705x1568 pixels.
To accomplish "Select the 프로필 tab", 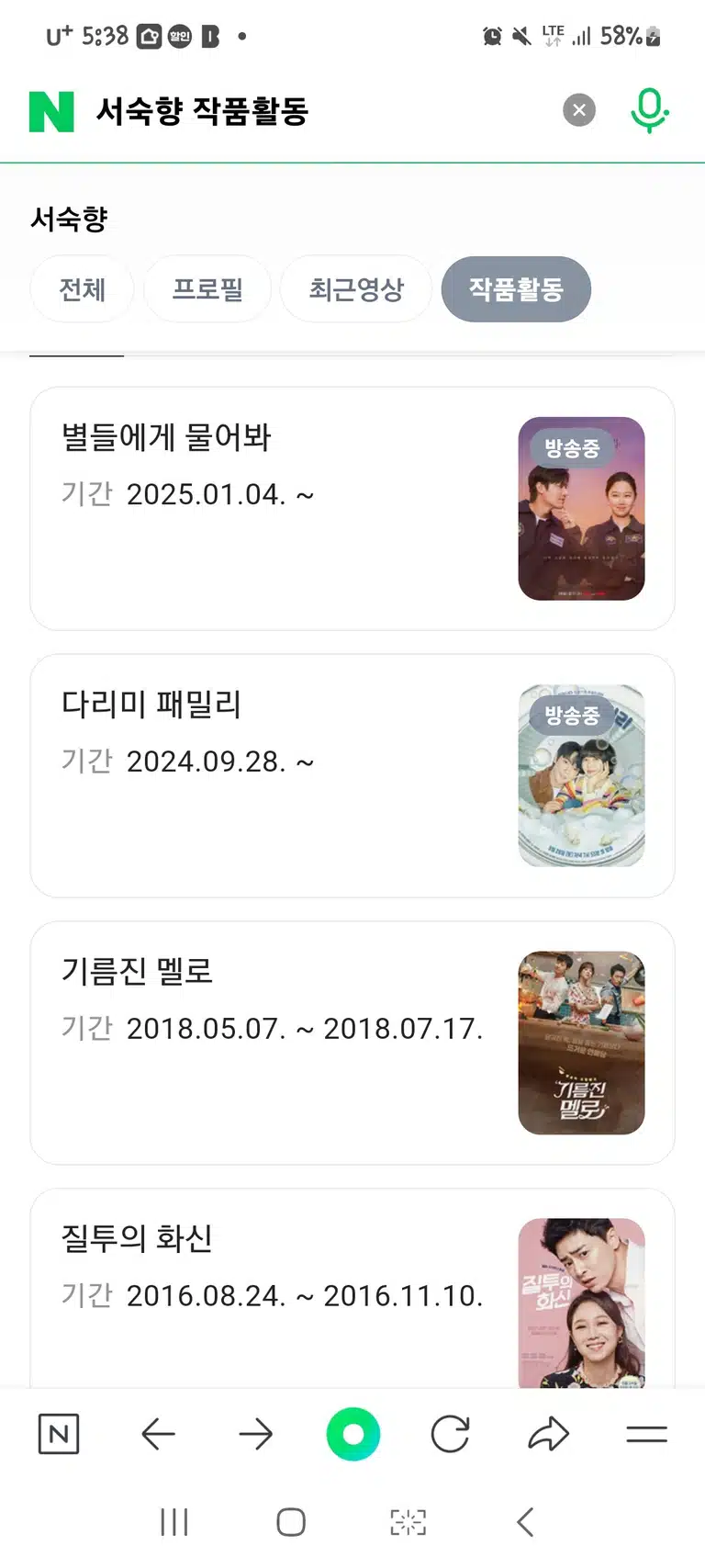I will point(207,289).
